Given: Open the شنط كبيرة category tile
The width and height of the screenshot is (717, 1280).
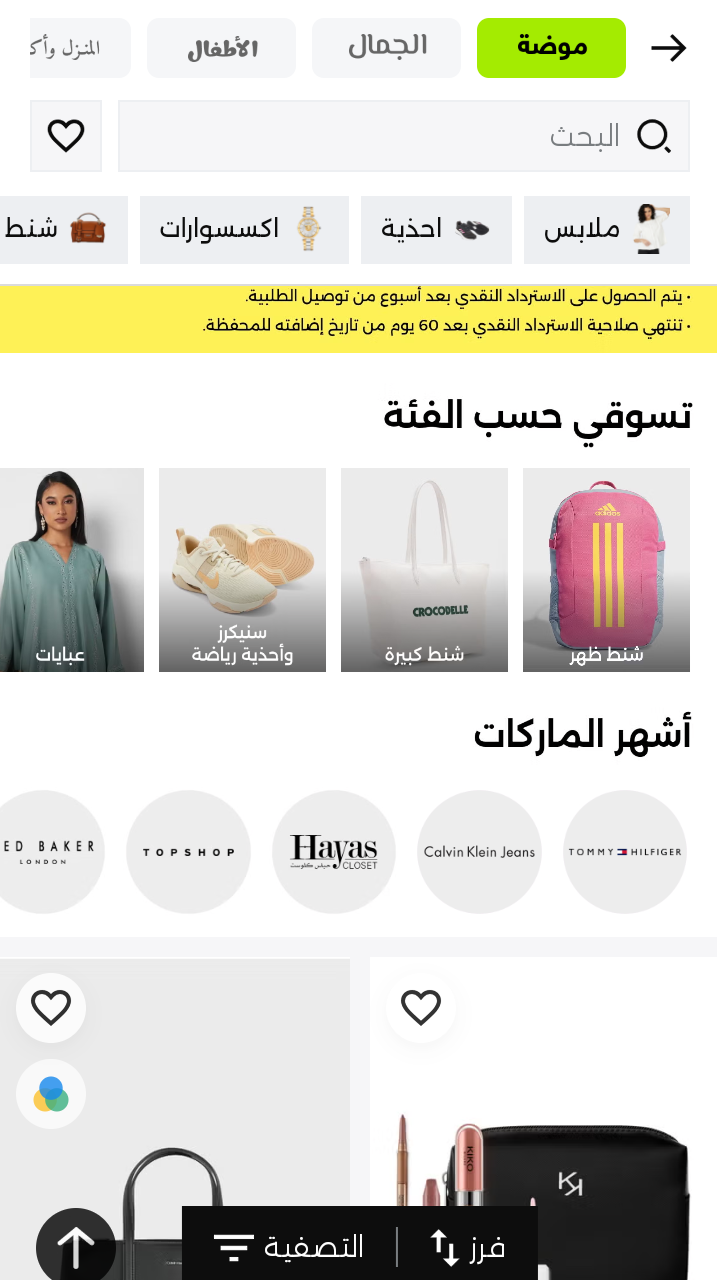Looking at the screenshot, I should pyautogui.click(x=424, y=570).
